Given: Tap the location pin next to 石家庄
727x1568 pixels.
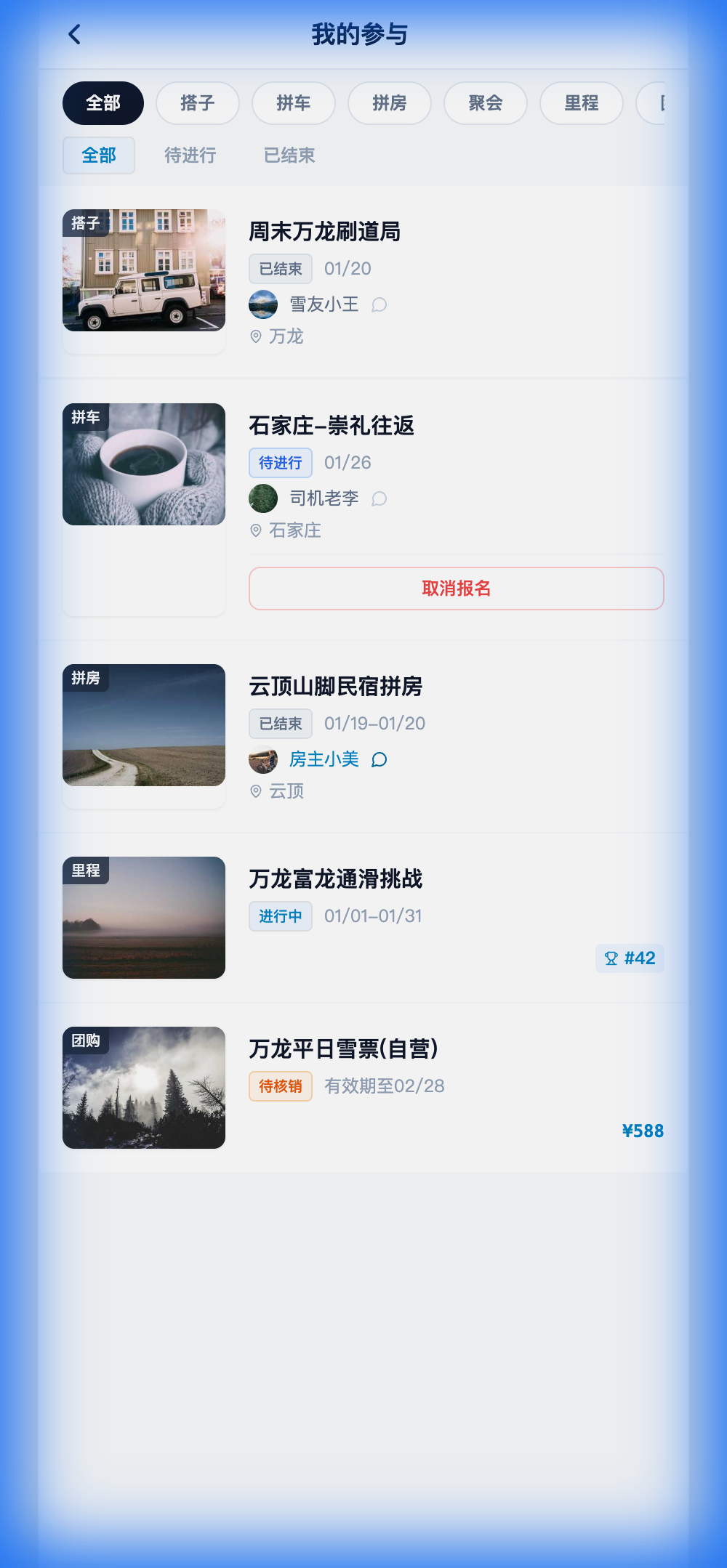Looking at the screenshot, I should coord(255,530).
